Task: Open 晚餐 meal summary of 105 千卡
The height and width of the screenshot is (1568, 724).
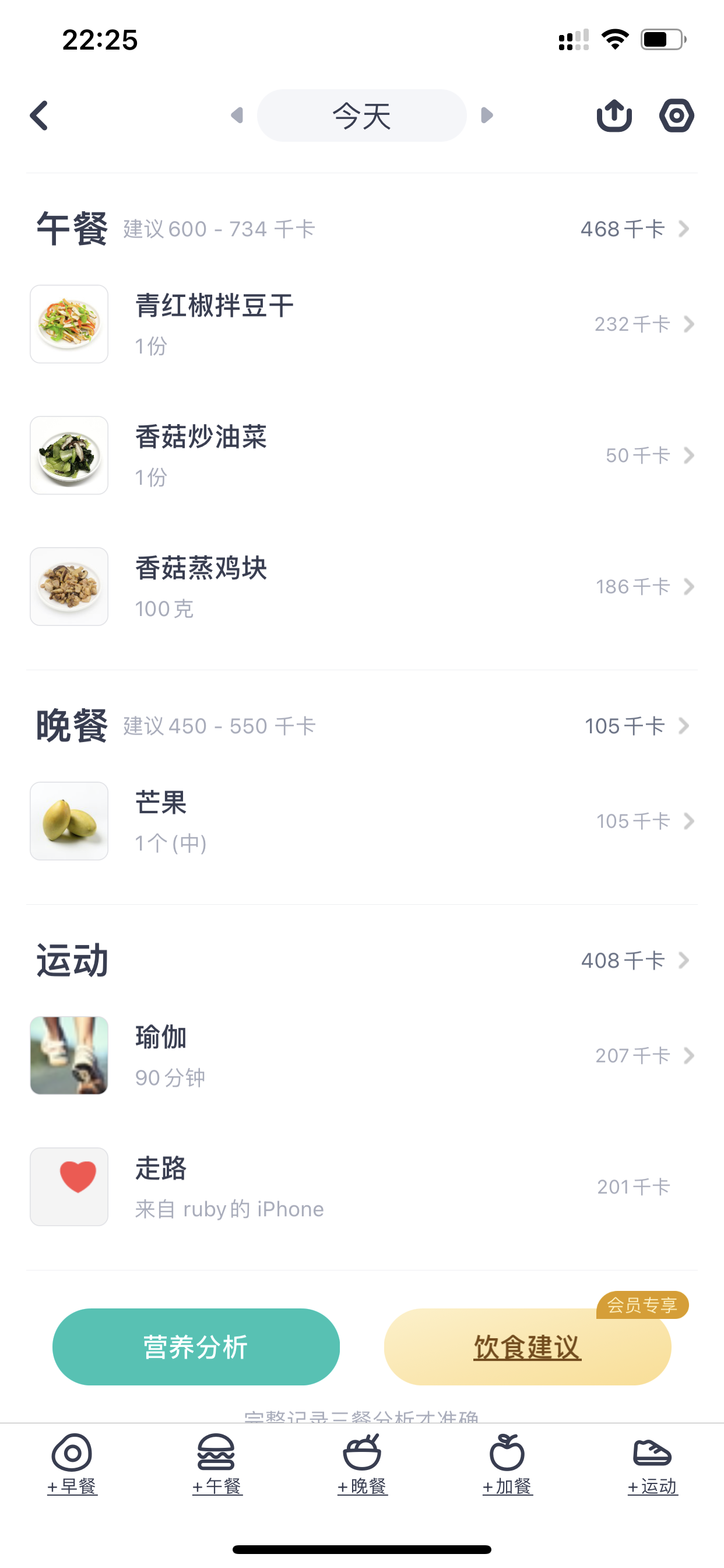Action: 635,726
